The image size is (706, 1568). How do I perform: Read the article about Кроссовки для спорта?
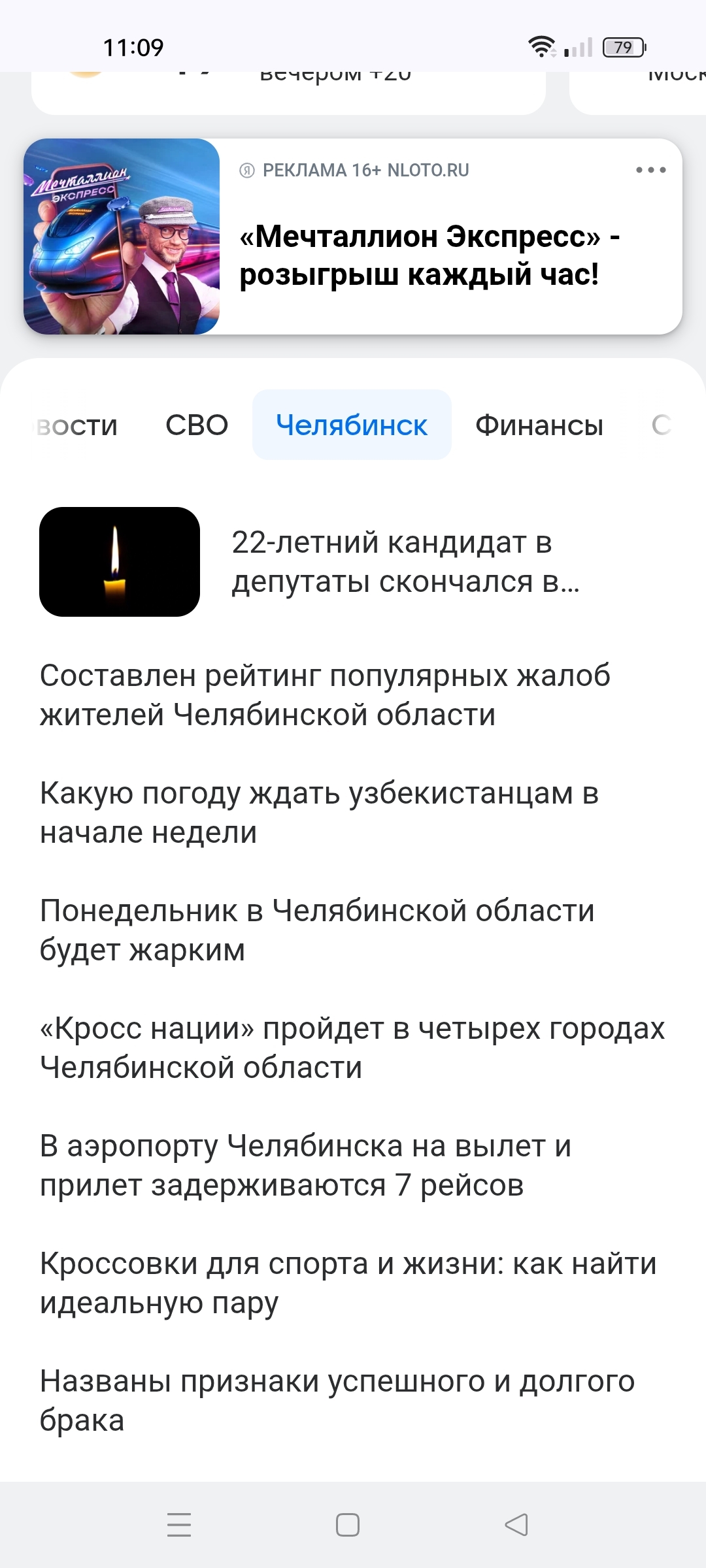coord(348,1282)
